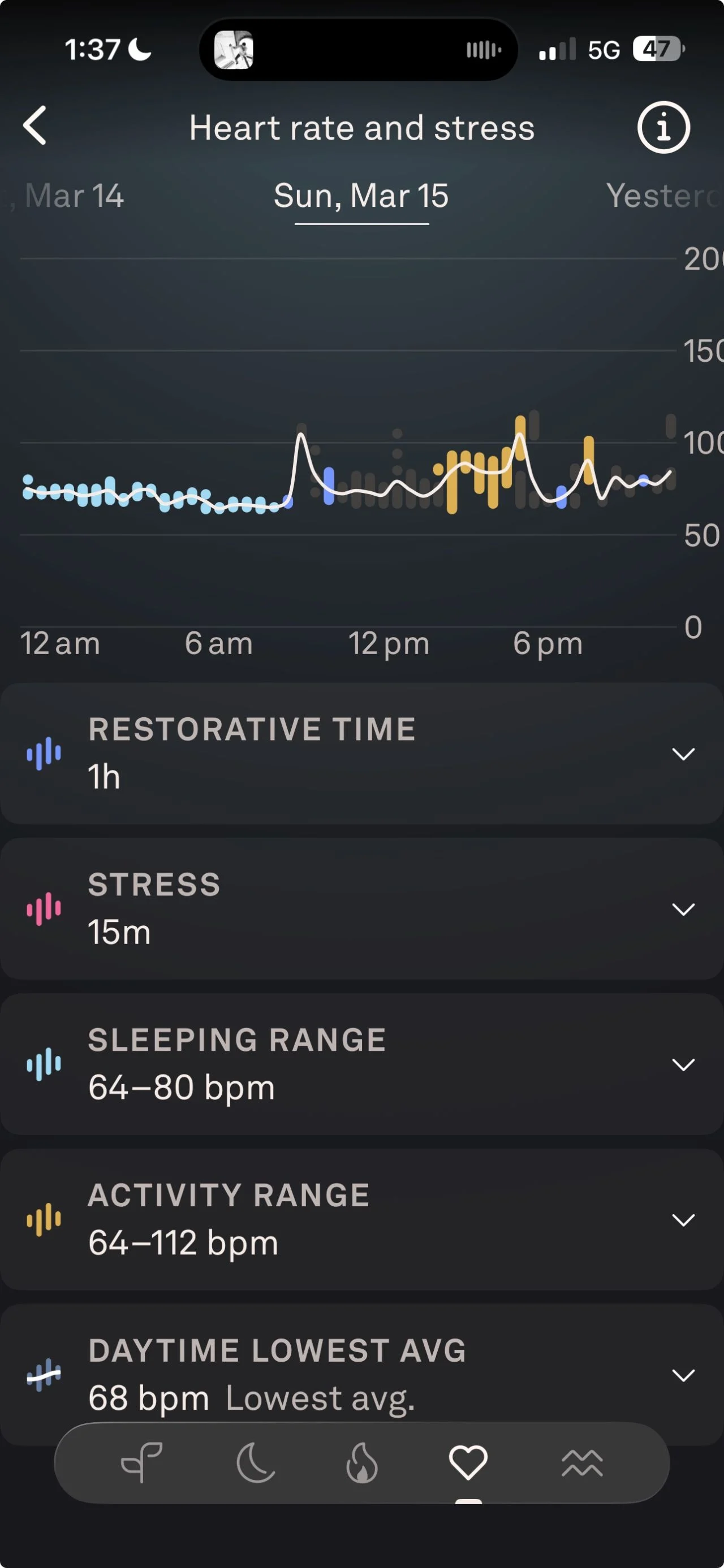Open the info icon for heart rate
724x1568 pixels.
[x=663, y=127]
